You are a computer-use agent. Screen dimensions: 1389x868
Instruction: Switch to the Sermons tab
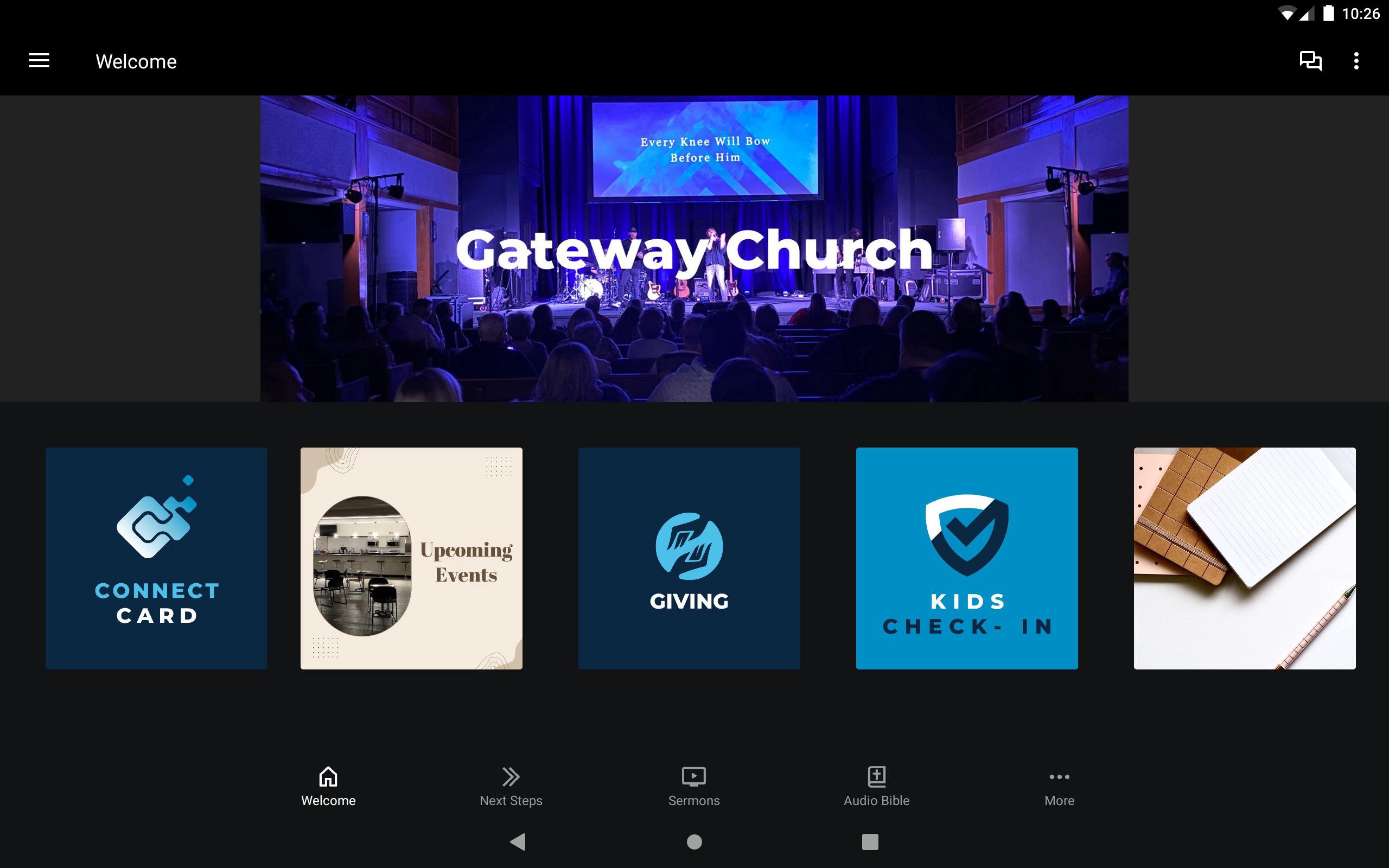[693, 786]
